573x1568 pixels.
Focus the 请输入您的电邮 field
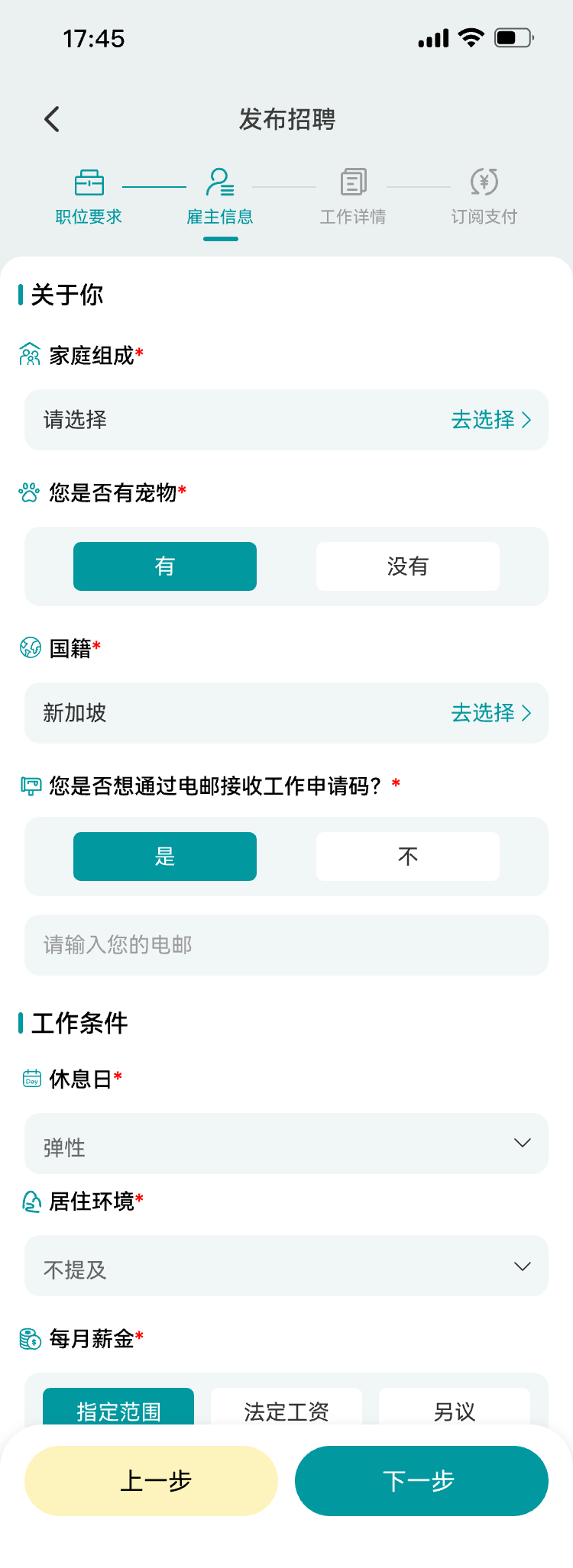(286, 945)
